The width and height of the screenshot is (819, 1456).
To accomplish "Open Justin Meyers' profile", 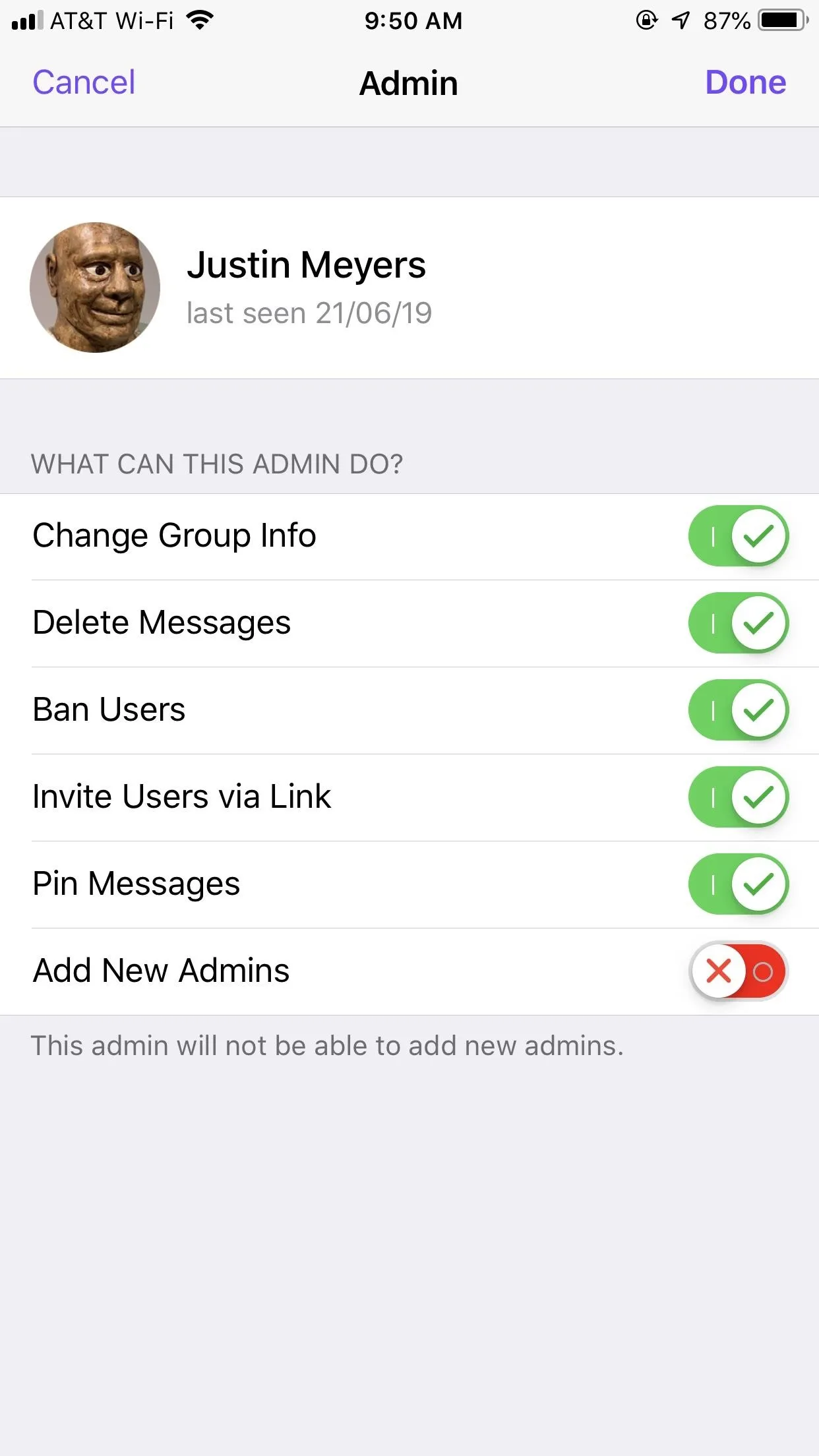I will pyautogui.click(x=409, y=288).
